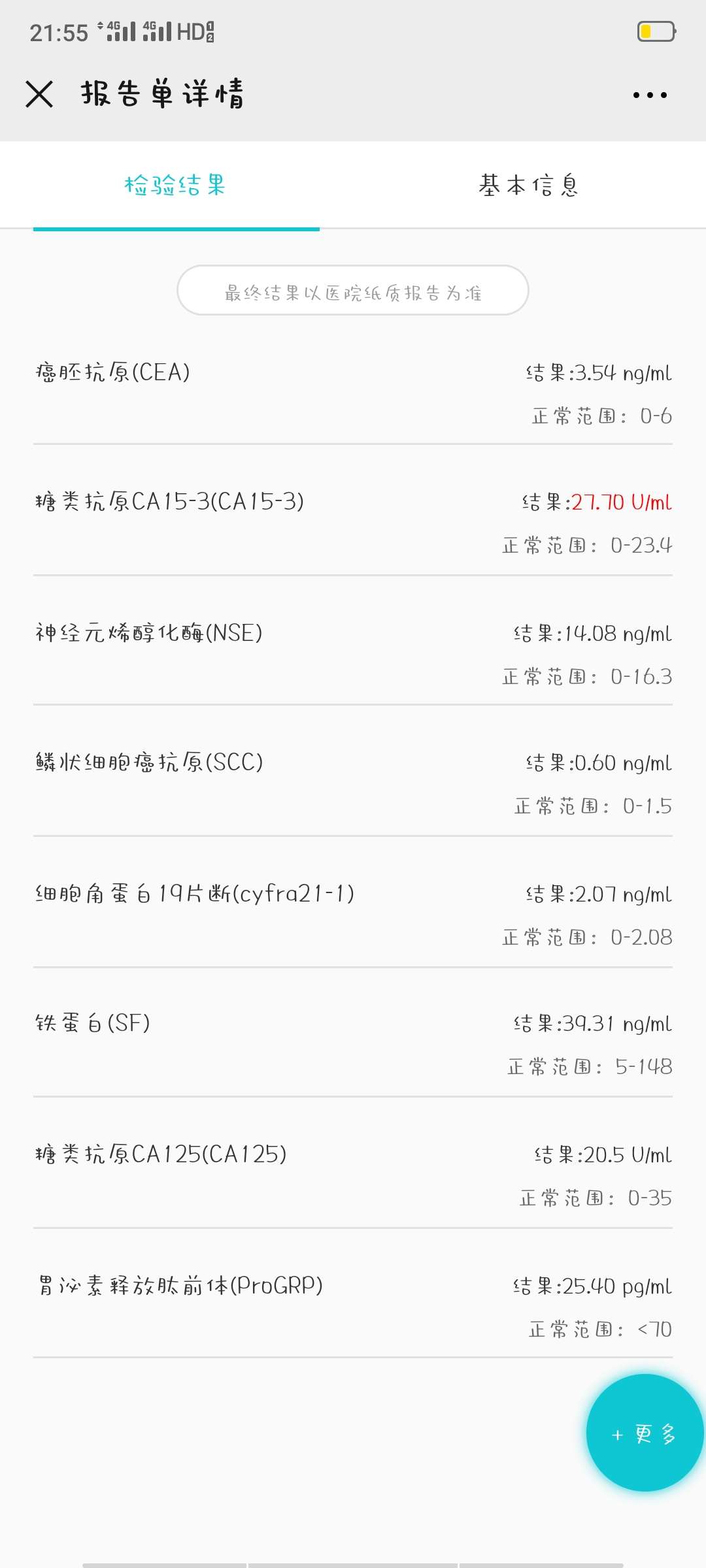Tap the floating 更多 button
The width and height of the screenshot is (706, 1568).
click(x=645, y=1433)
